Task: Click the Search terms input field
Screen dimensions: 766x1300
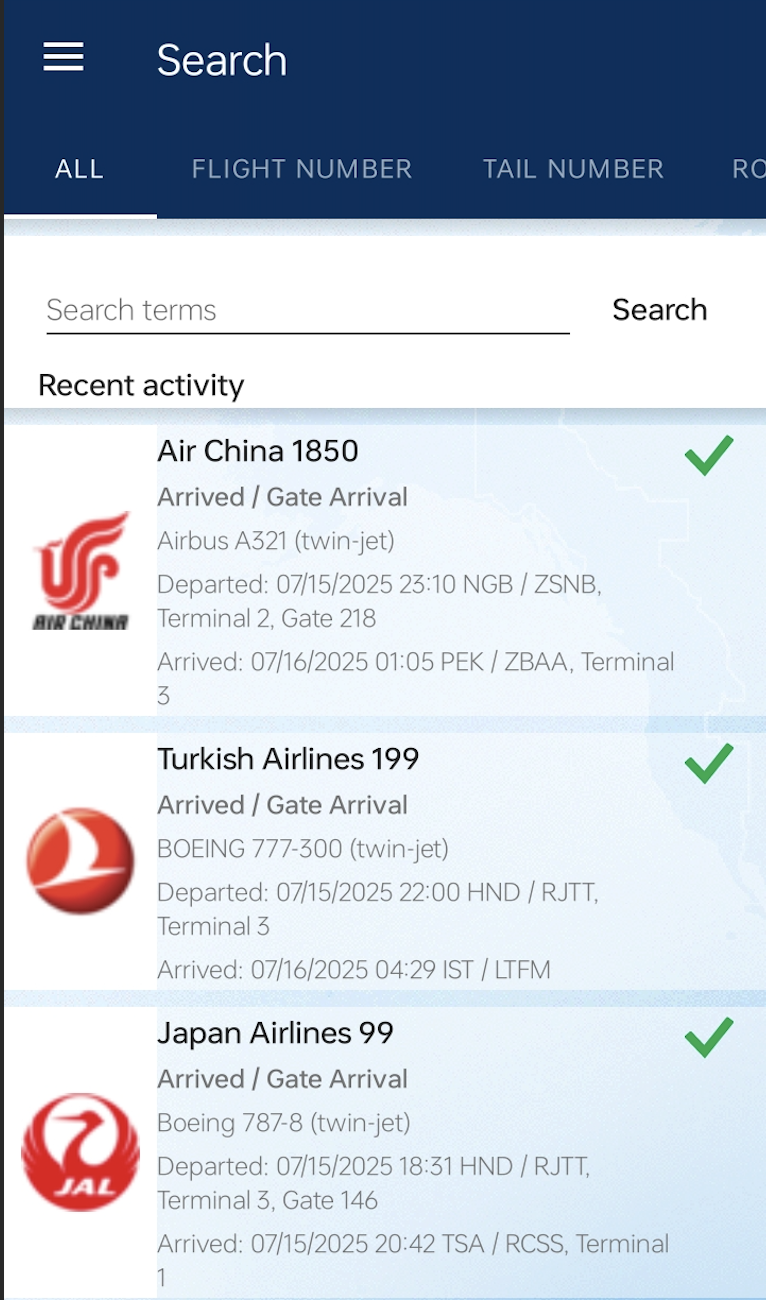Action: pos(300,310)
